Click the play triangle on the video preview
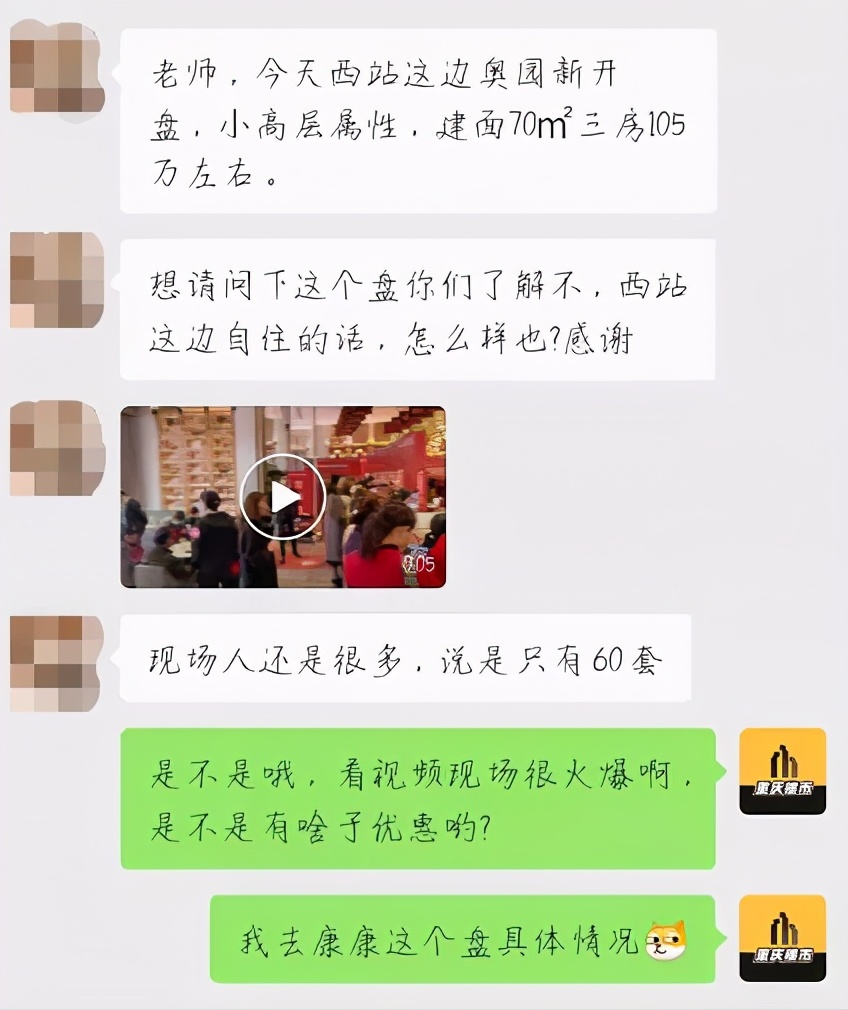Image resolution: width=848 pixels, height=1010 pixels. (283, 495)
